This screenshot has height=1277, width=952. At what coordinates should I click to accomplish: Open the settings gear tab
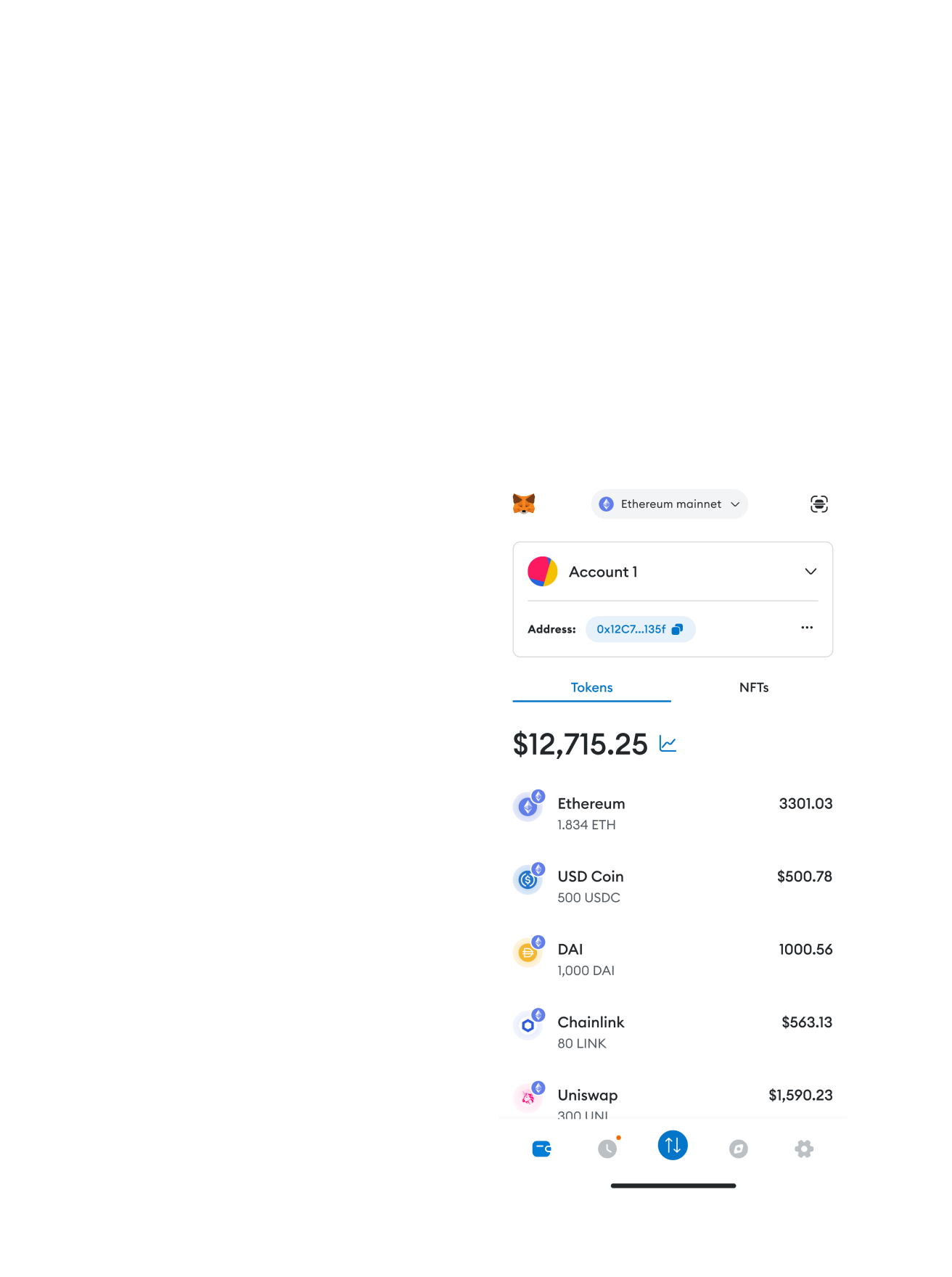coord(804,1149)
